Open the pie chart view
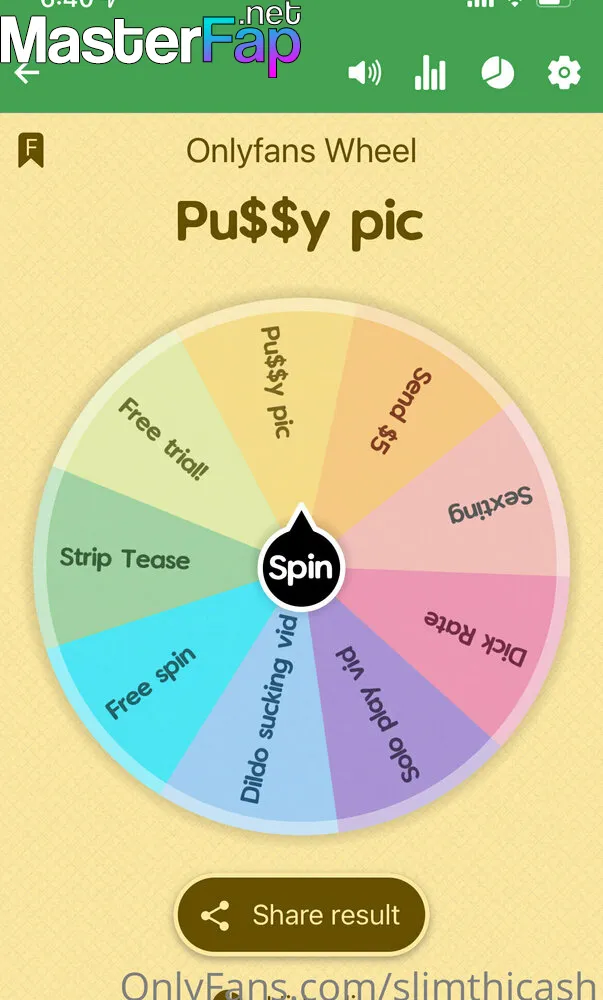The image size is (603, 1000). 497,73
